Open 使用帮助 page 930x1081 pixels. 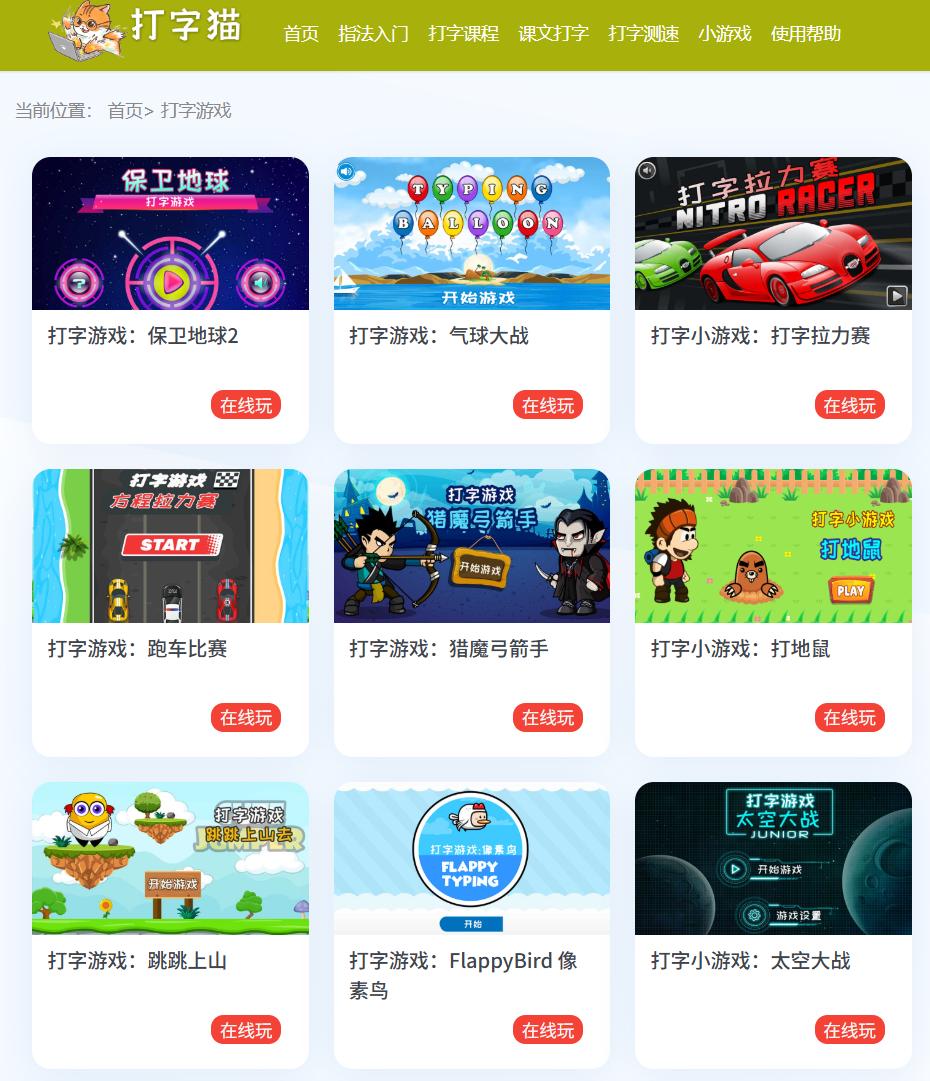[x=805, y=34]
